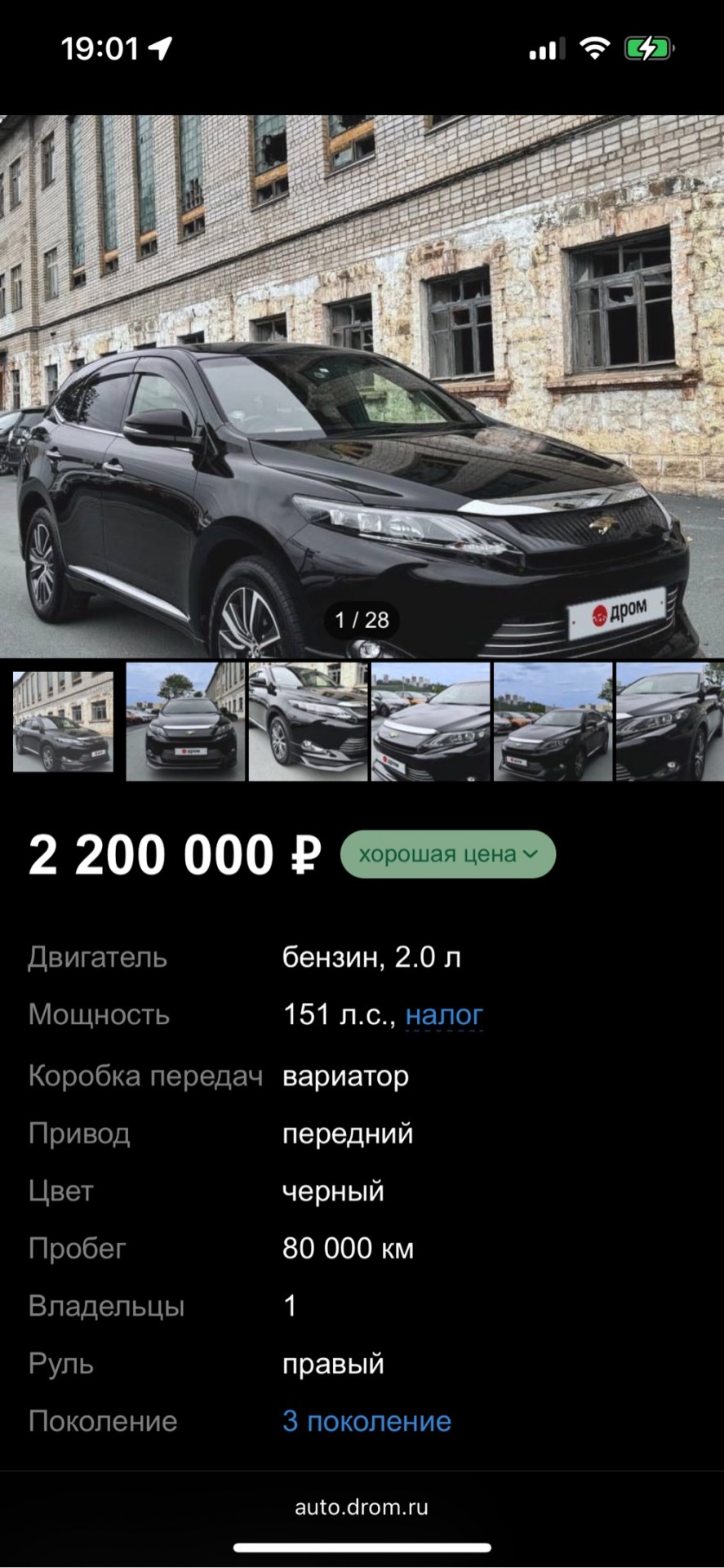
Task: Select the third thumbnail showing the front bumper
Action: 308,722
